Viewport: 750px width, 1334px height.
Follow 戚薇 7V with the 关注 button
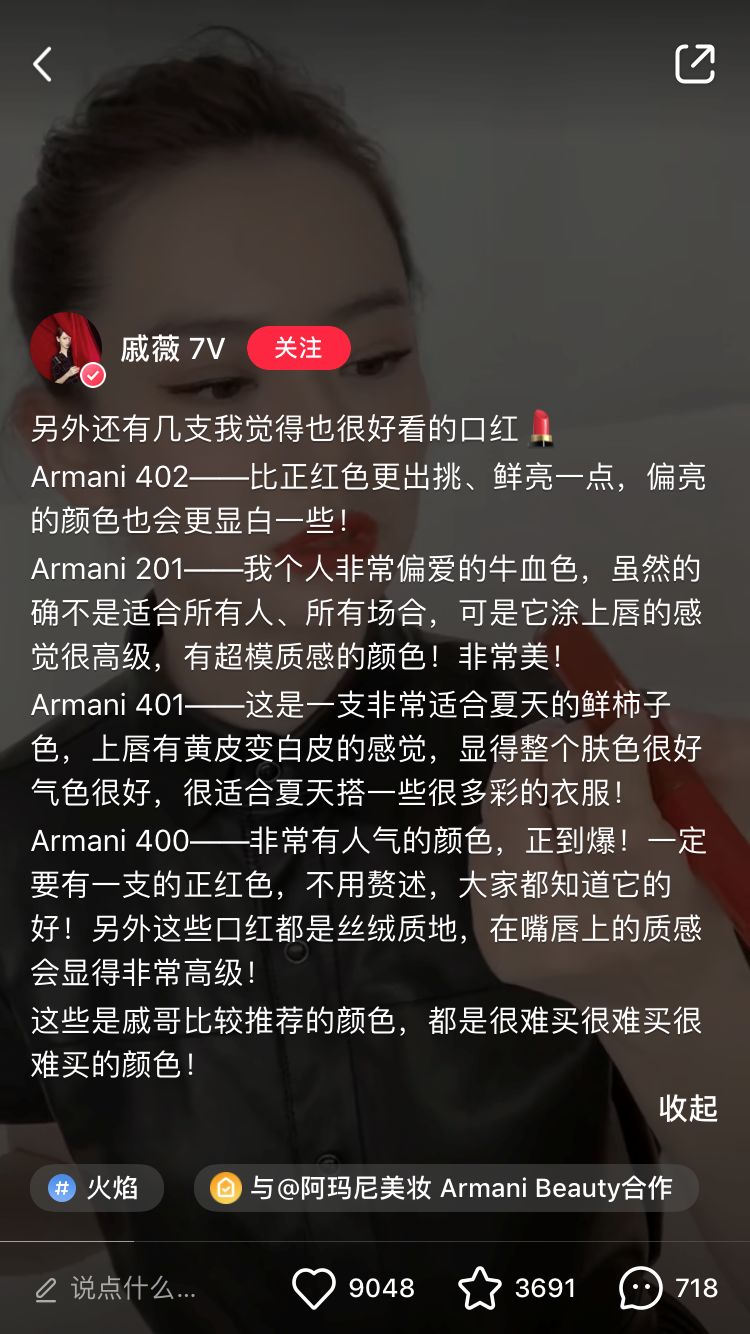pos(298,348)
